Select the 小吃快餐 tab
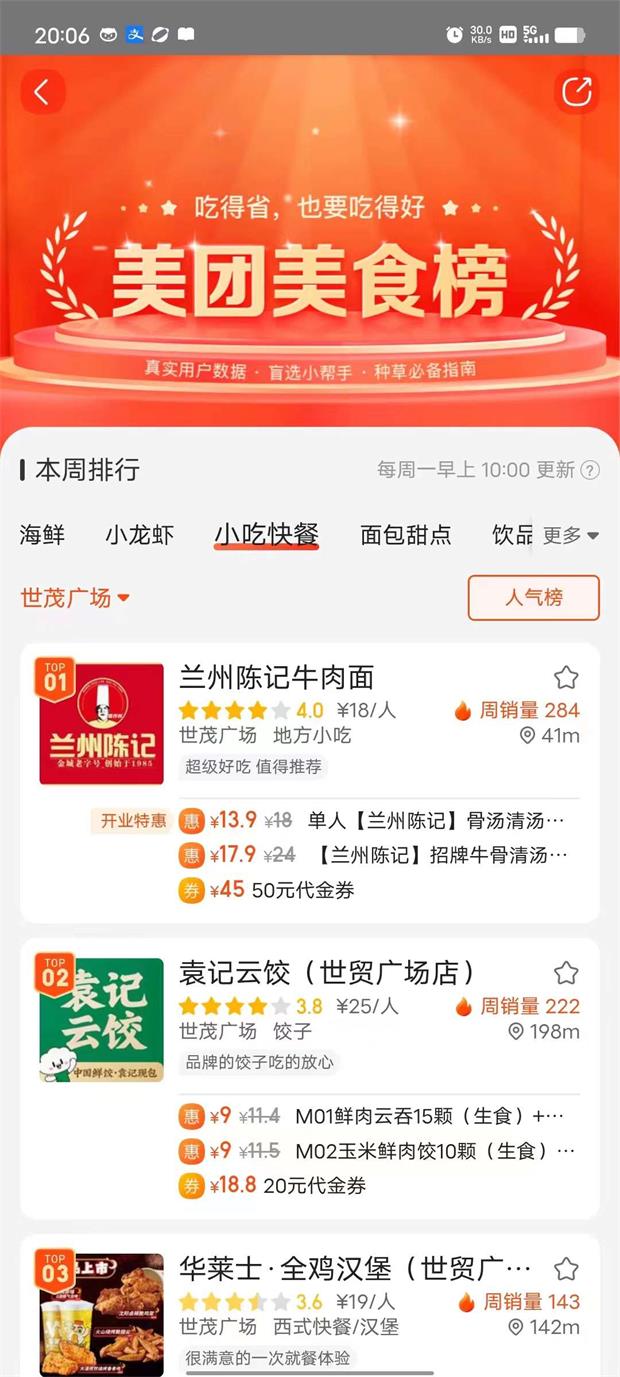This screenshot has width=620, height=1377. (x=266, y=535)
